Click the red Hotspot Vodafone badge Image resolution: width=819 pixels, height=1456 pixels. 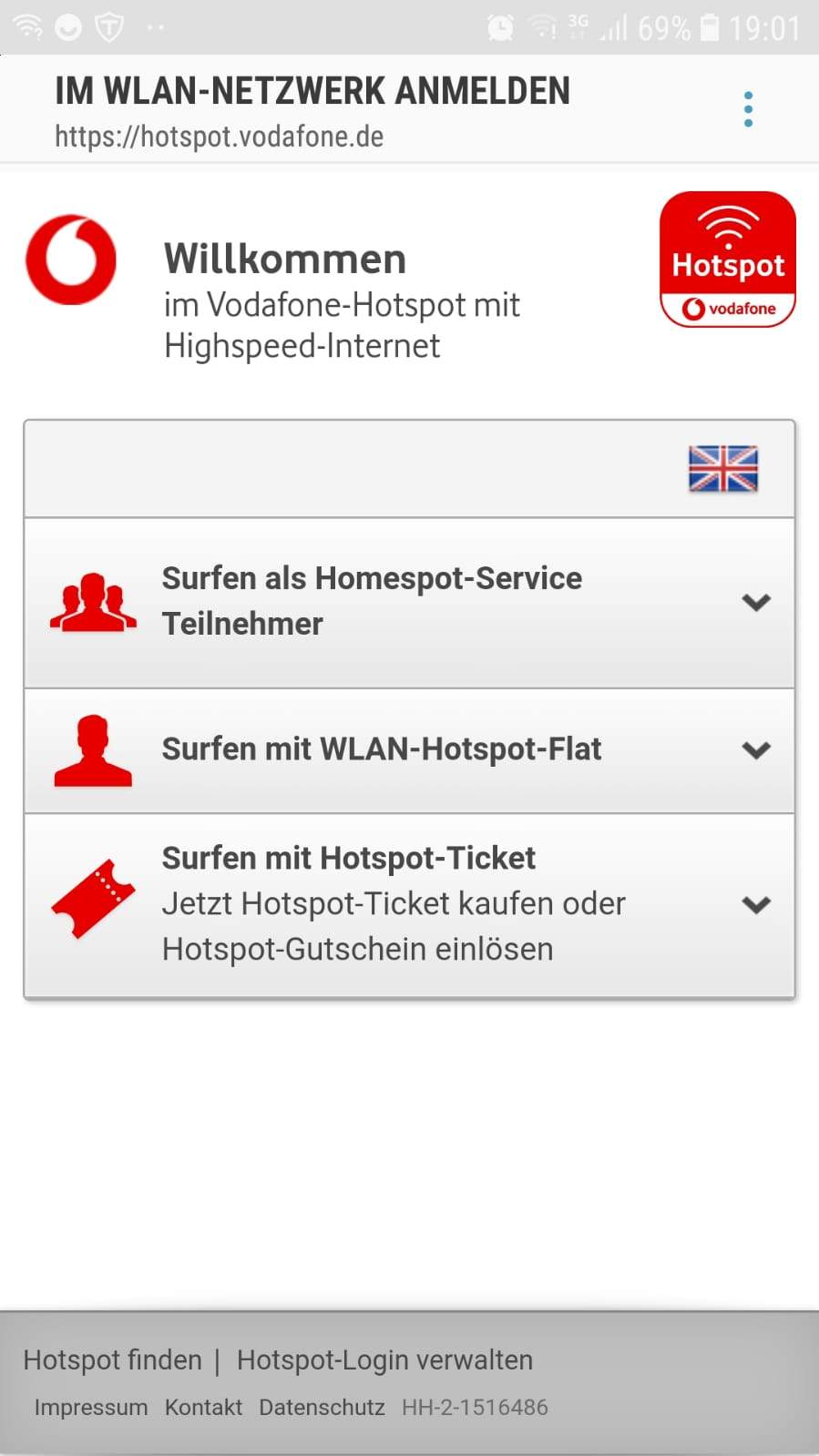(x=727, y=260)
